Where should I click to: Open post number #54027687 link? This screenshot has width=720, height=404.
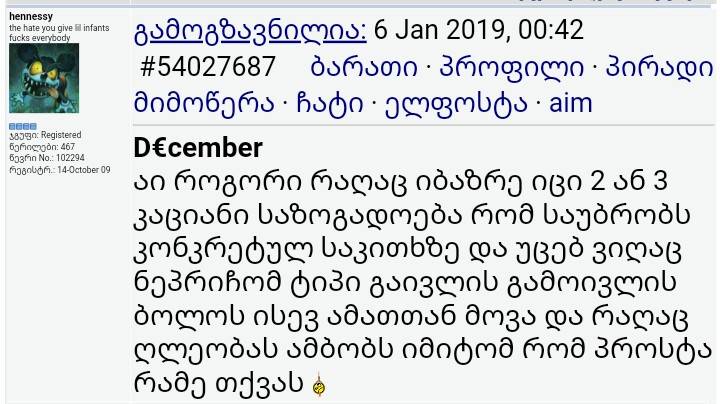coord(207,67)
